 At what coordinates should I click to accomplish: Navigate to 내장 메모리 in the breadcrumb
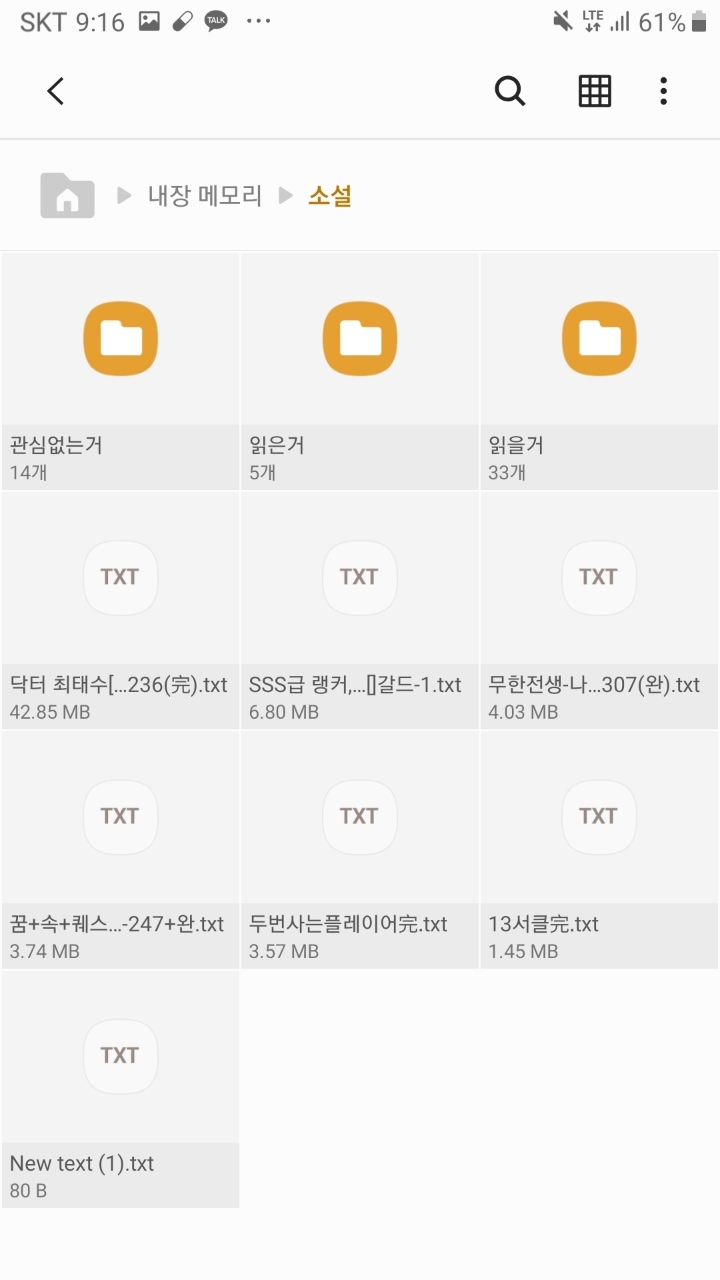tap(205, 196)
